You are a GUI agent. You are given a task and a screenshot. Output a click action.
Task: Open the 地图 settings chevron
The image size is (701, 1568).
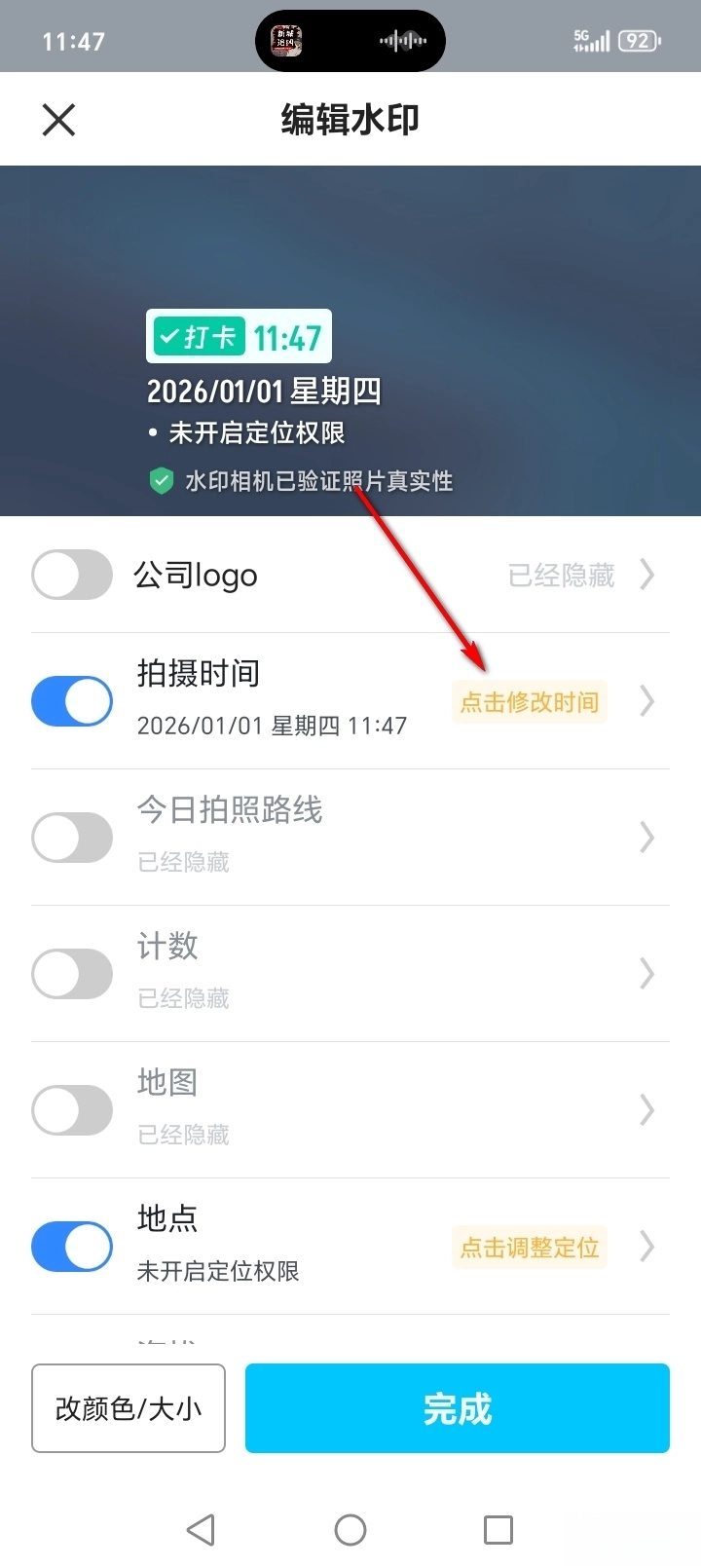pos(646,1110)
